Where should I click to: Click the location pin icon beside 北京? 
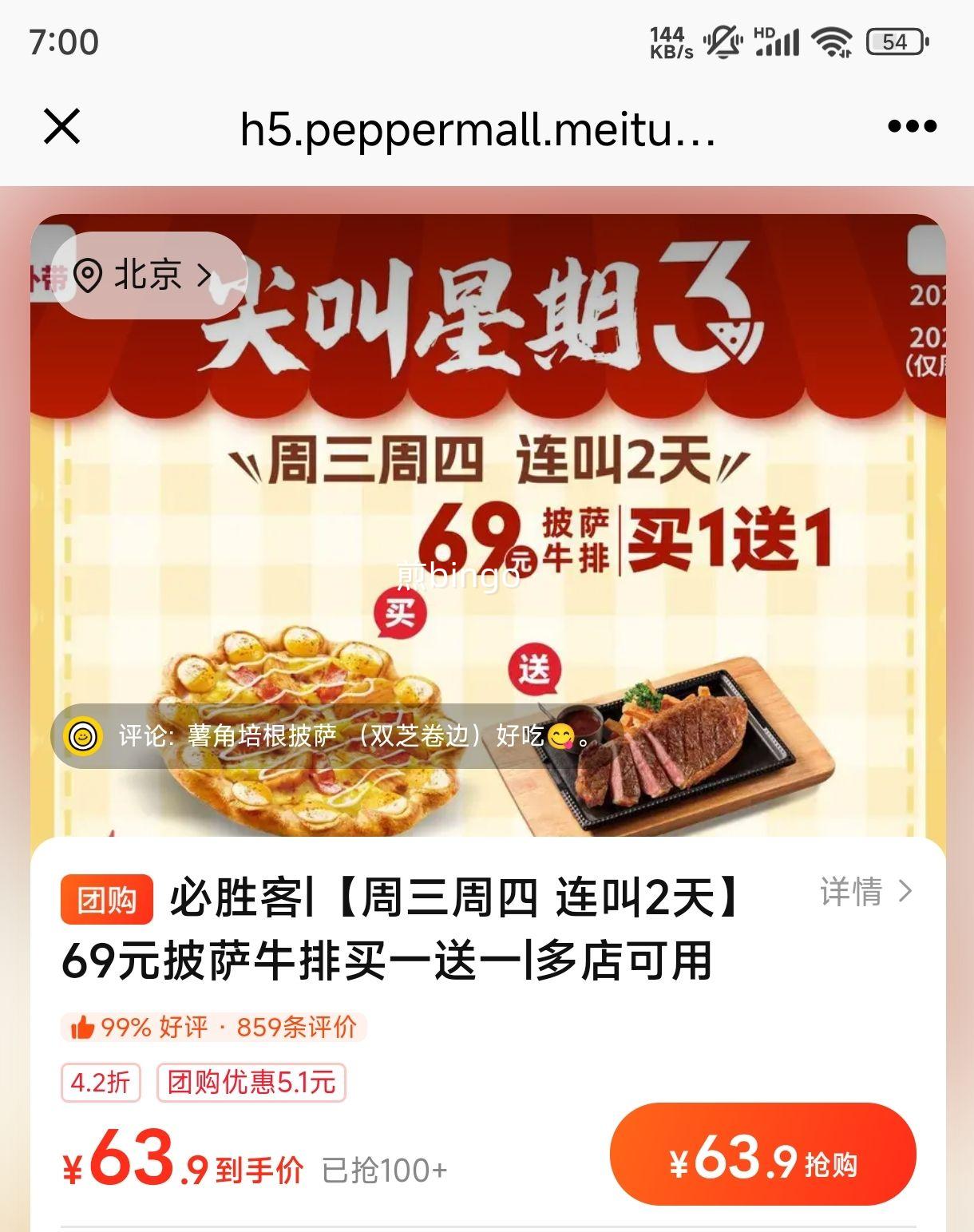(90, 275)
